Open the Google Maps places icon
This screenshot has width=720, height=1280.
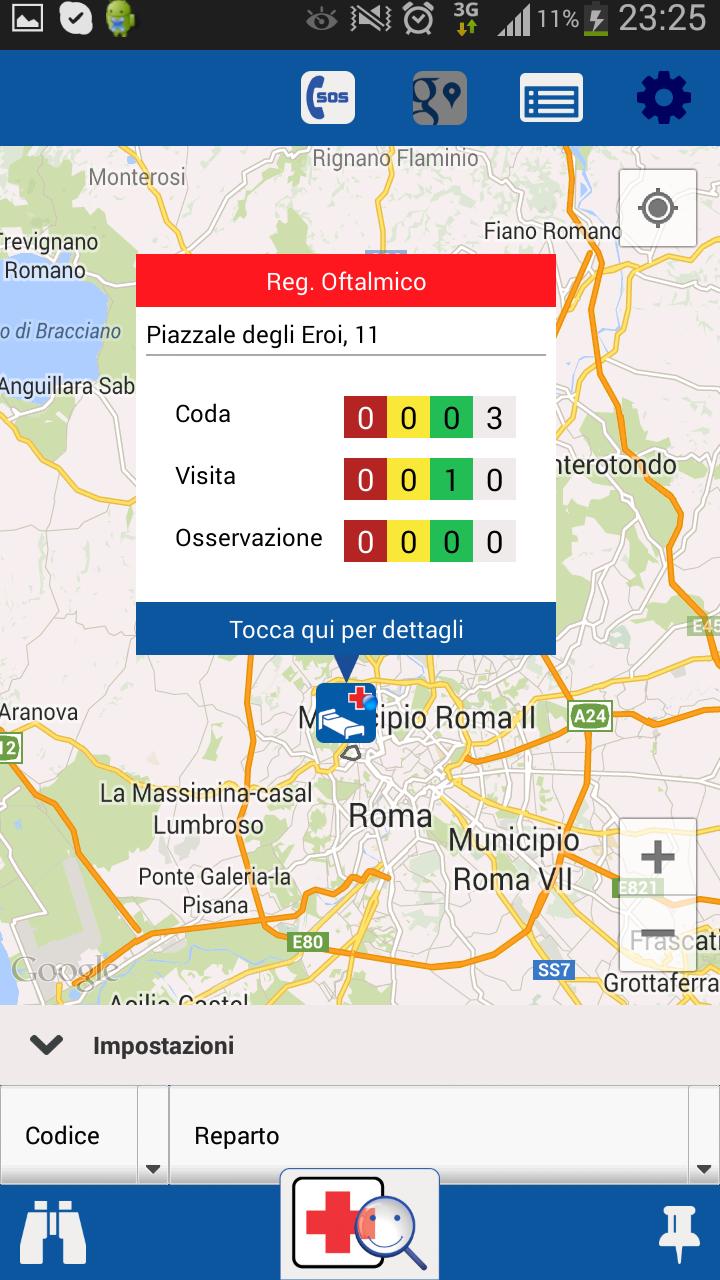click(x=440, y=98)
